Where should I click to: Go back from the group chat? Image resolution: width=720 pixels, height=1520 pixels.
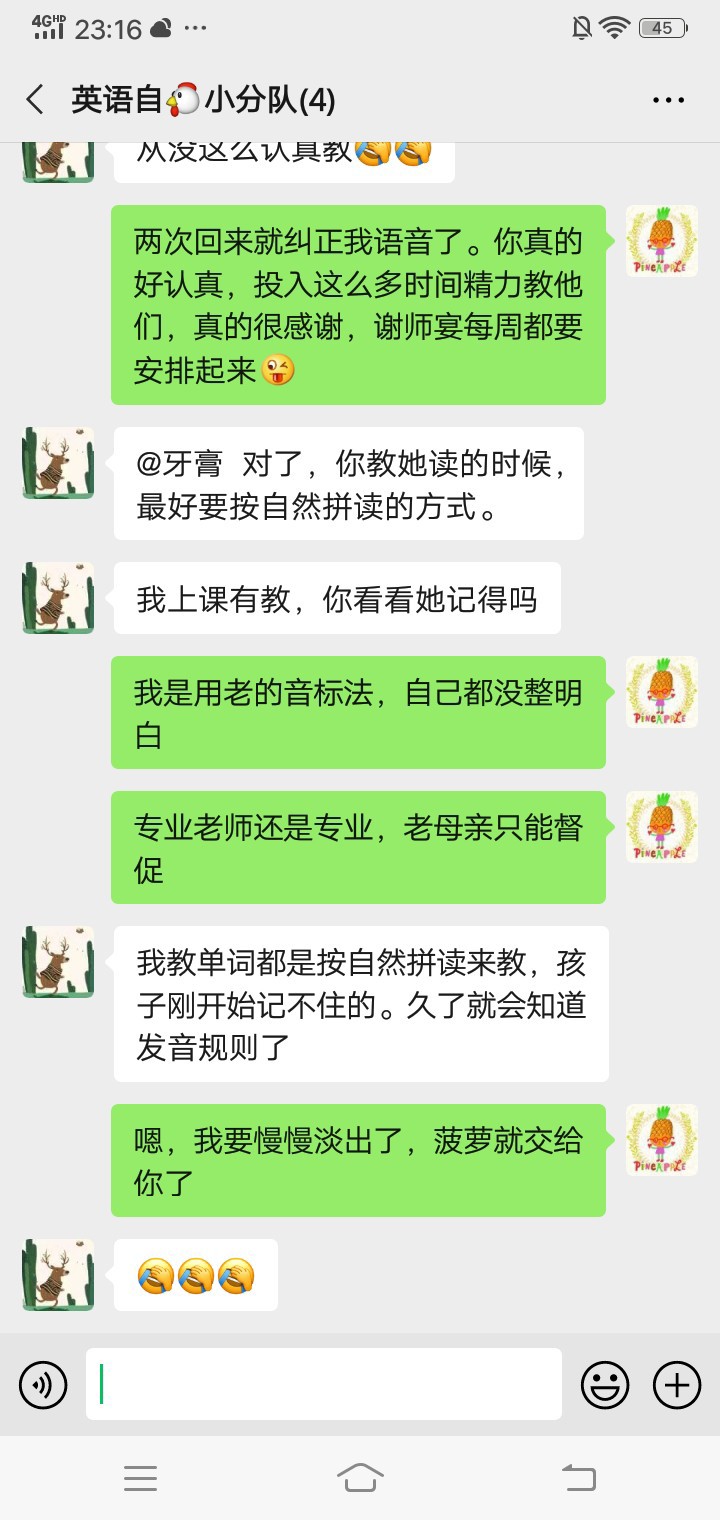tap(35, 100)
